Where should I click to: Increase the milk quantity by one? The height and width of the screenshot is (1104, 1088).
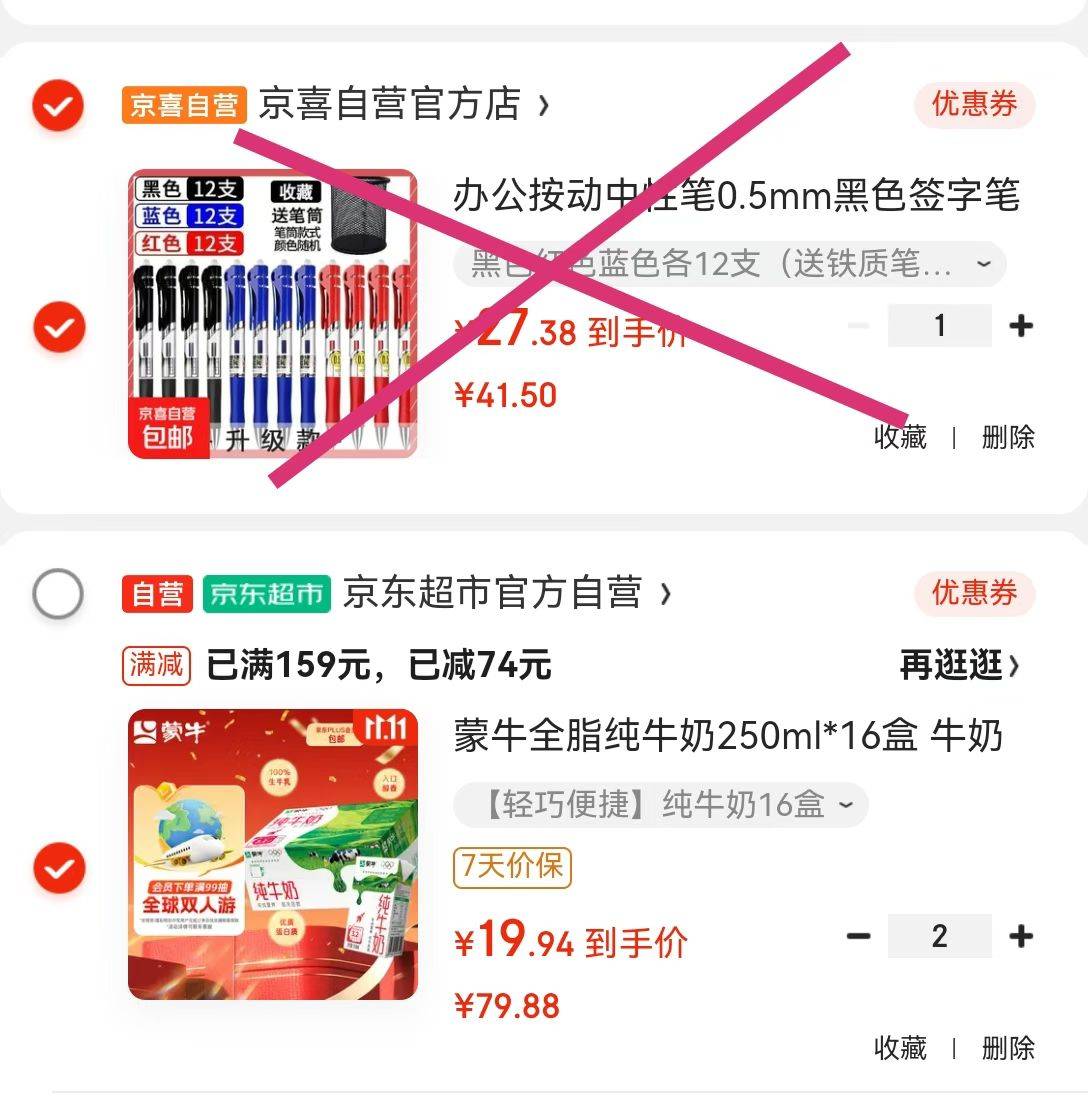click(x=1021, y=936)
